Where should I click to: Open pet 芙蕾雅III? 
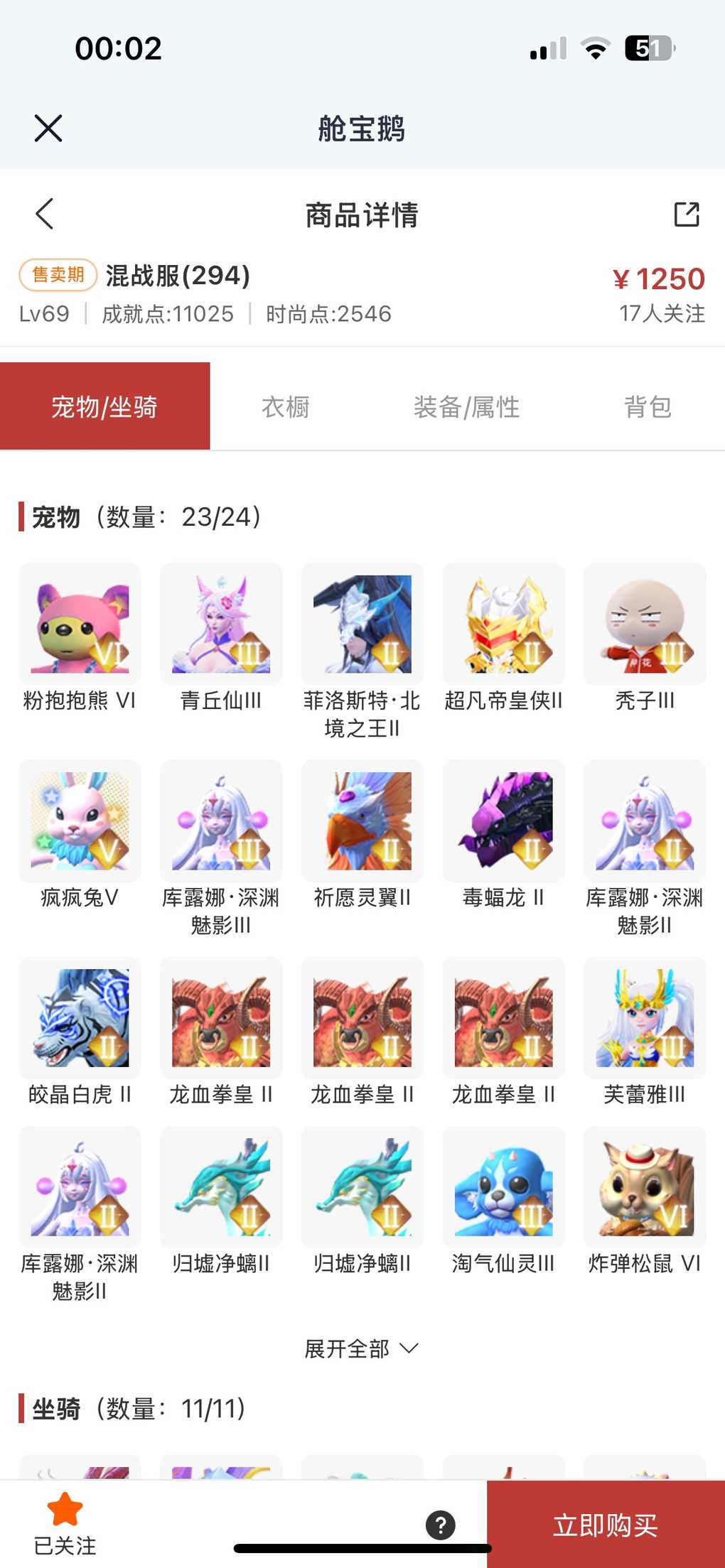pyautogui.click(x=644, y=1019)
